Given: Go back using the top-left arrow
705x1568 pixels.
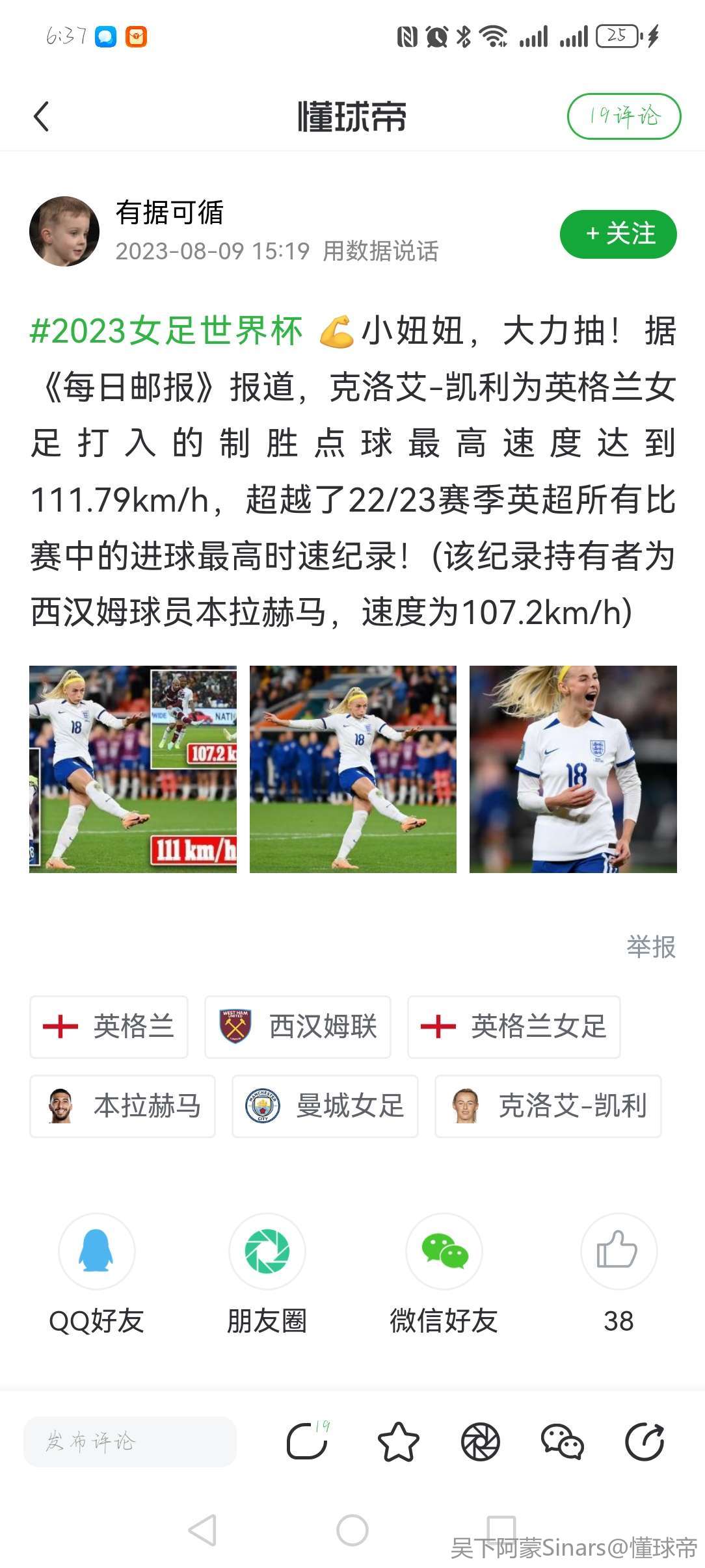Looking at the screenshot, I should tap(42, 117).
